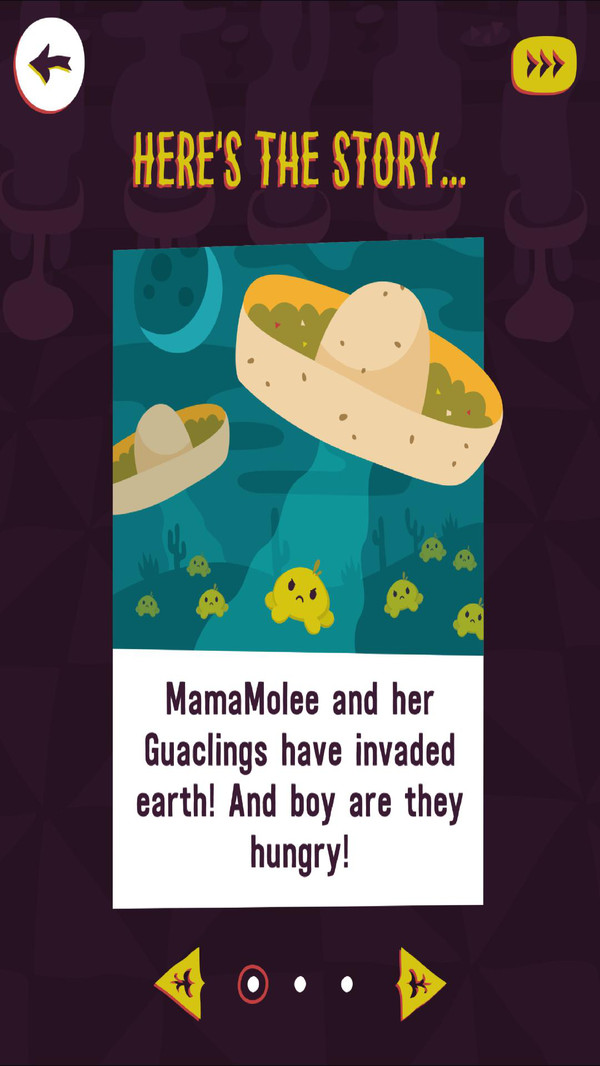Go to the previous story page
Screen dimensions: 600x1066
point(181,984)
